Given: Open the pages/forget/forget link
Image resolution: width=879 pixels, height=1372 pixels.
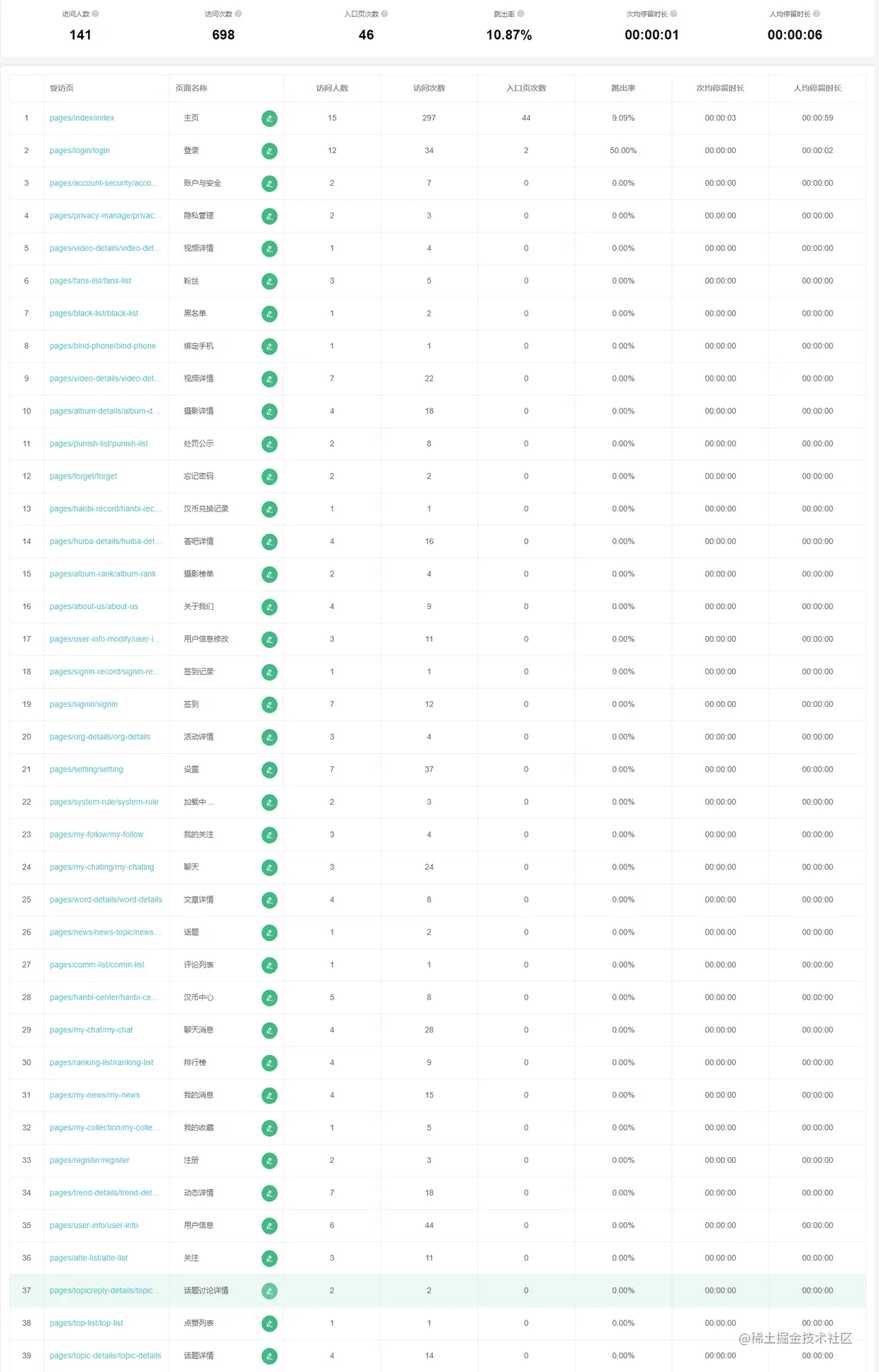Looking at the screenshot, I should (x=83, y=476).
